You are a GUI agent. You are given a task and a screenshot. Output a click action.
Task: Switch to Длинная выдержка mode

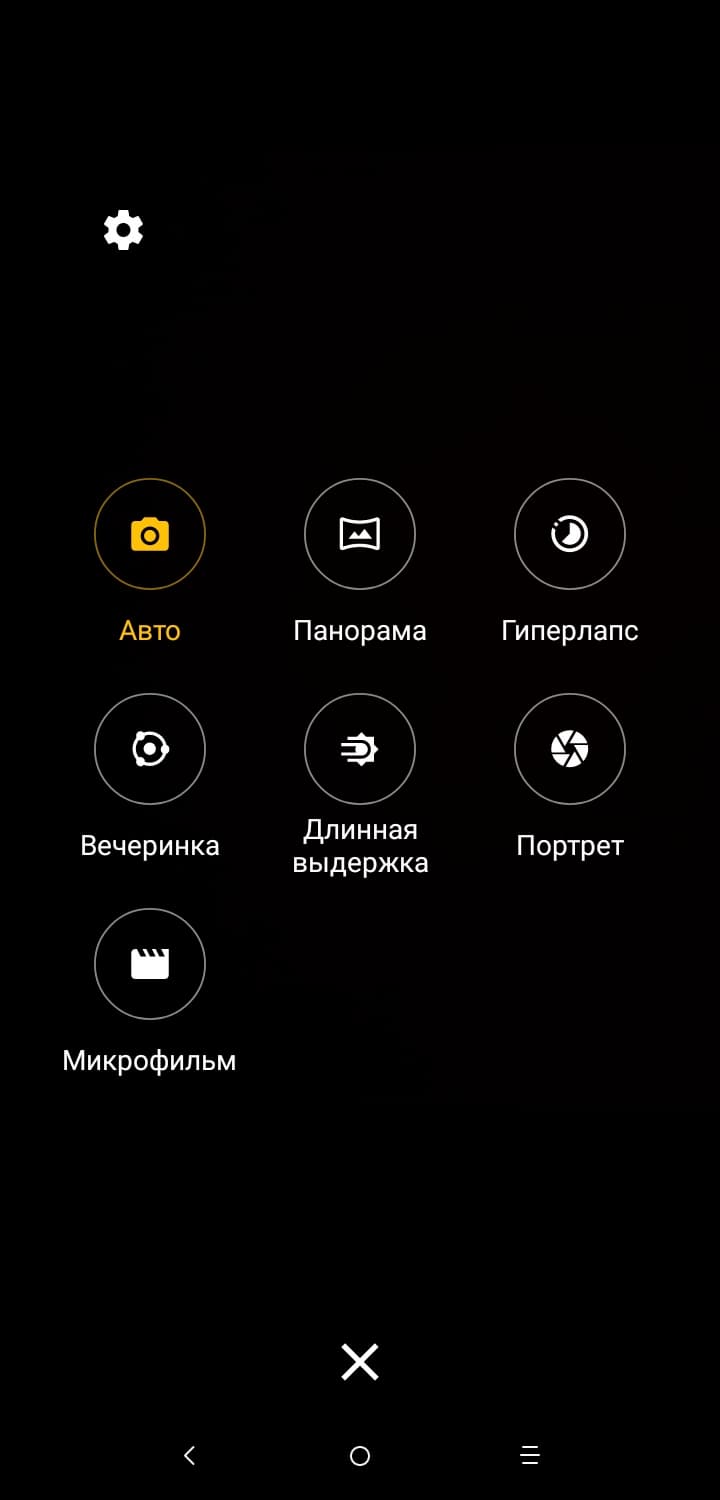point(360,749)
